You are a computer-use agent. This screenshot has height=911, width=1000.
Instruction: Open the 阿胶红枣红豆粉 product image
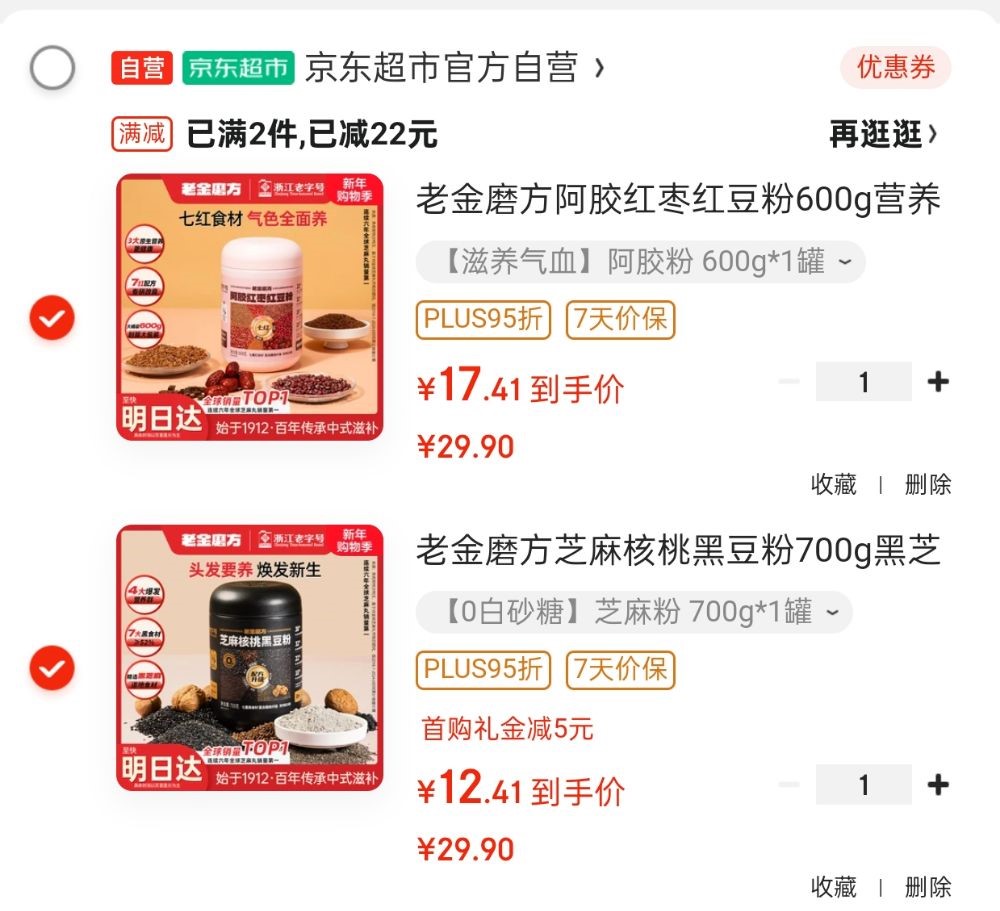coord(250,307)
